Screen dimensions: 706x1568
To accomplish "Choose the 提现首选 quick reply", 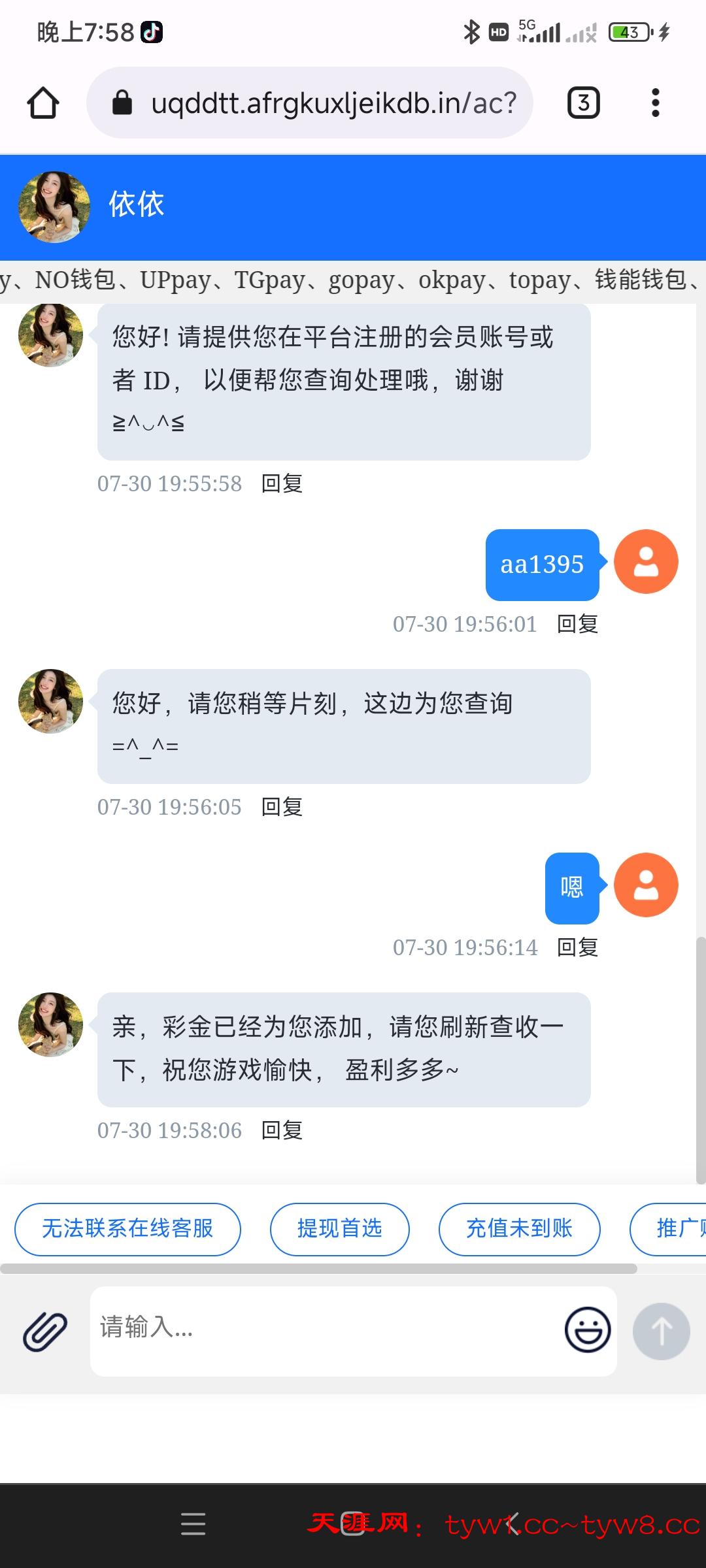I will point(339,1229).
